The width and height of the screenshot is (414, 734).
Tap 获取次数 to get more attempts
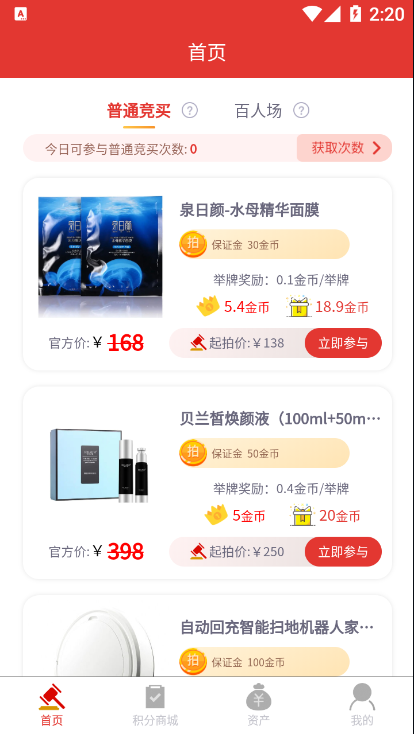[x=344, y=148]
